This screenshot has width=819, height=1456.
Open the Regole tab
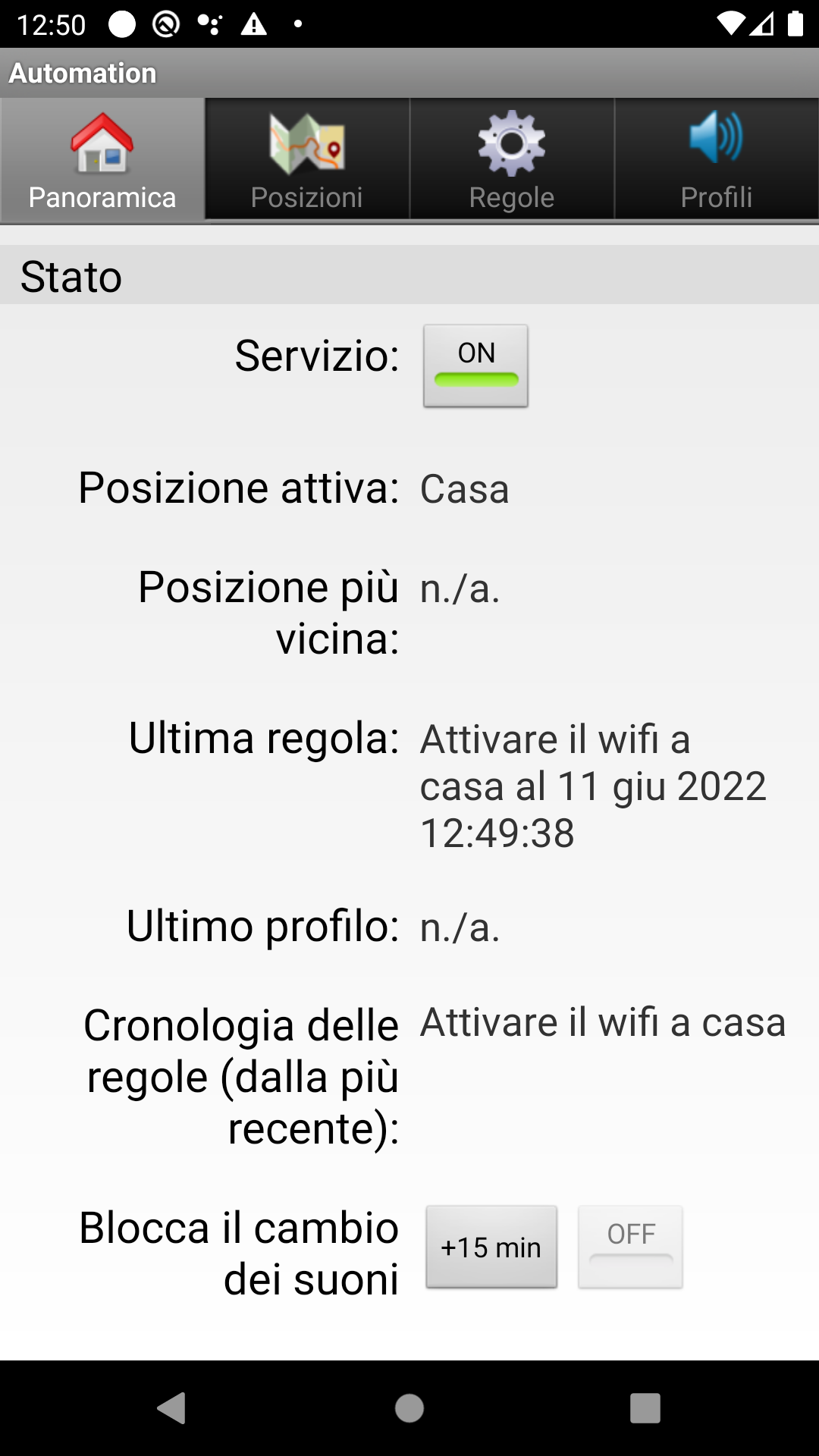click(x=512, y=159)
